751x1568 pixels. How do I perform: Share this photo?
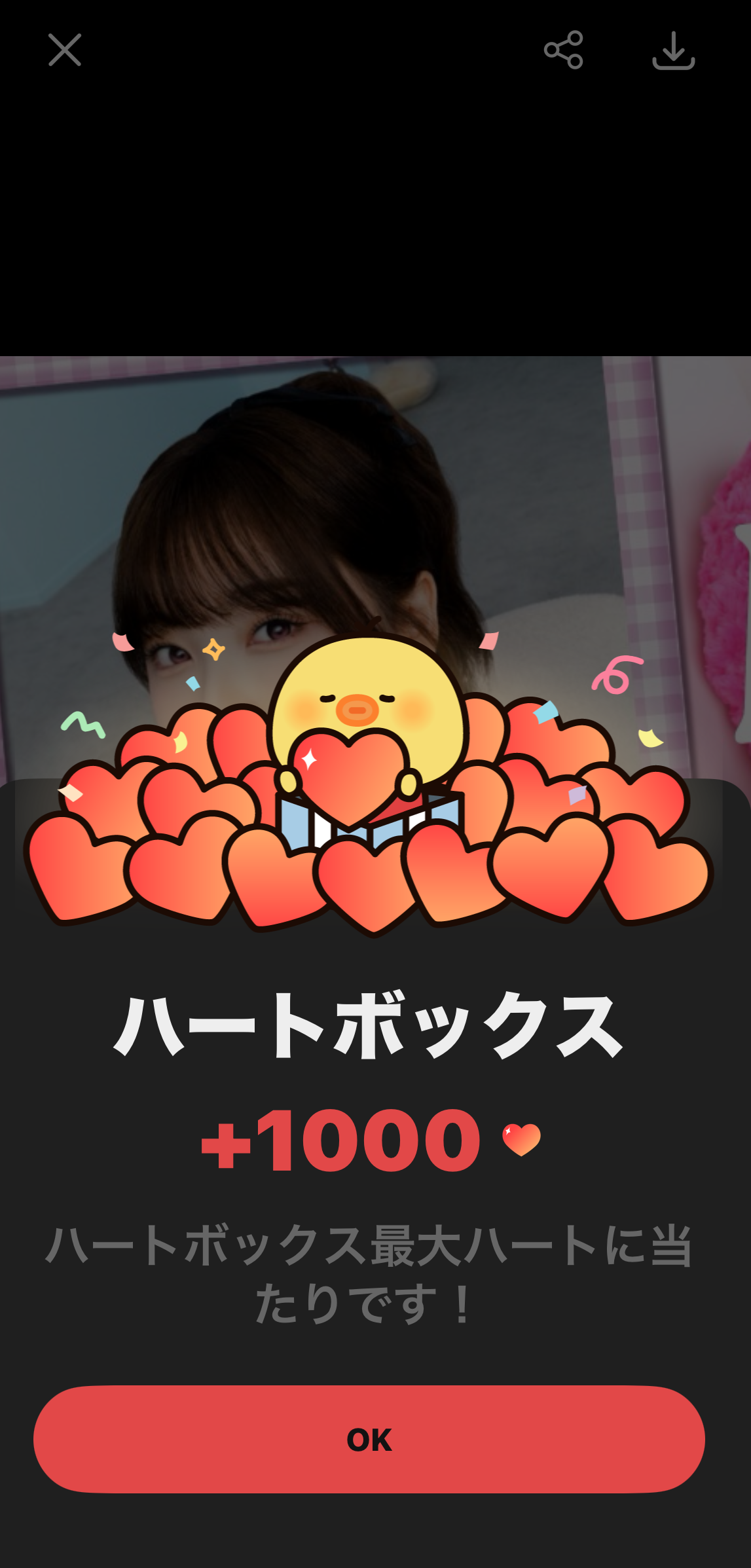[x=563, y=50]
